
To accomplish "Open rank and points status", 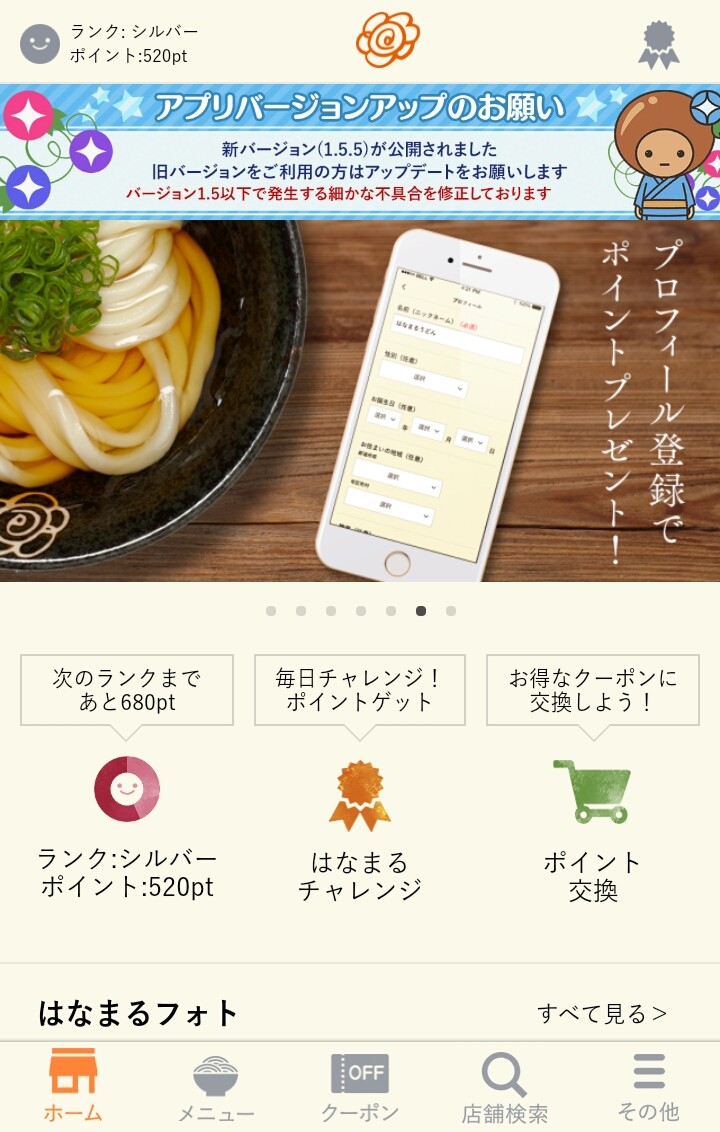I will tap(126, 827).
